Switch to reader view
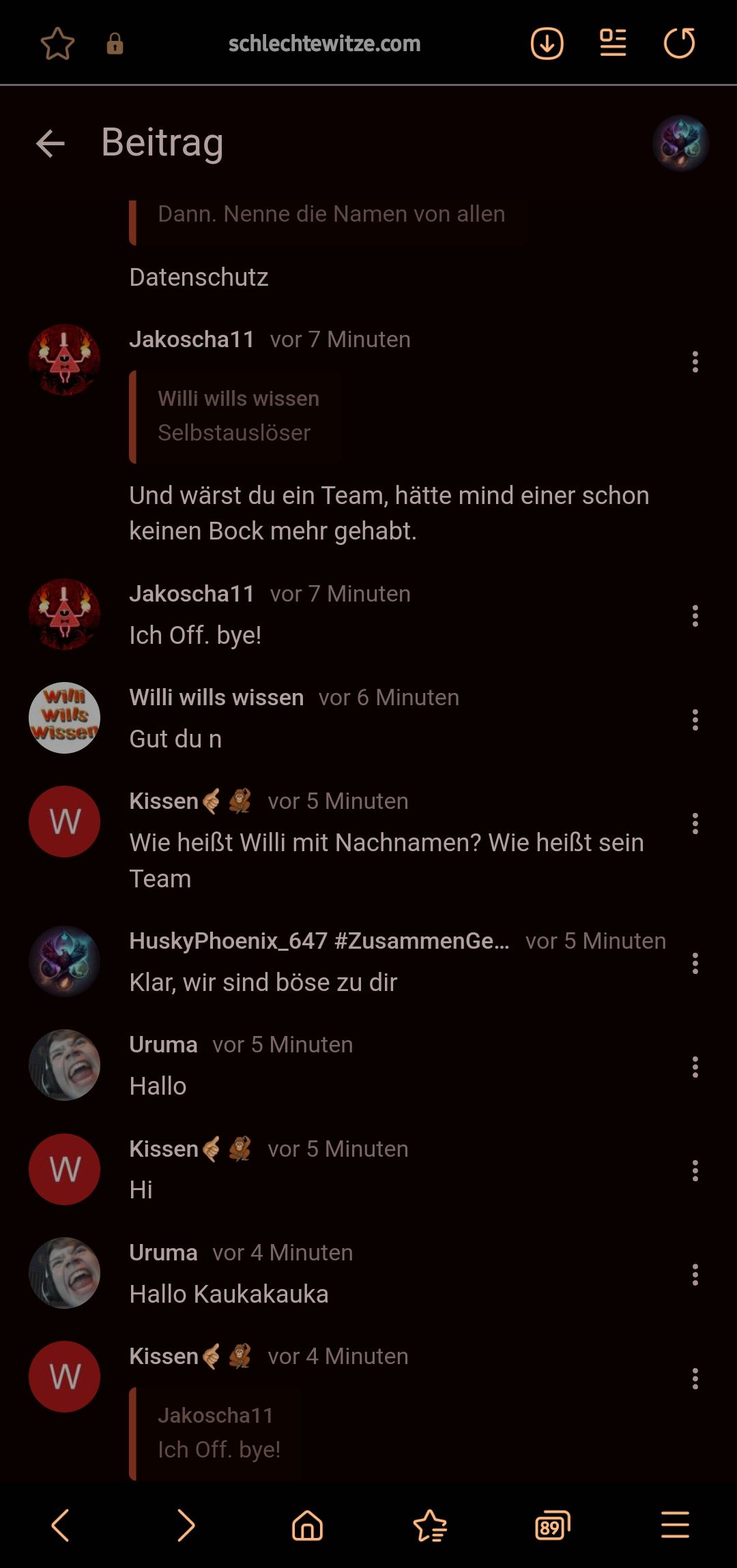The height and width of the screenshot is (1568, 737). pos(613,44)
